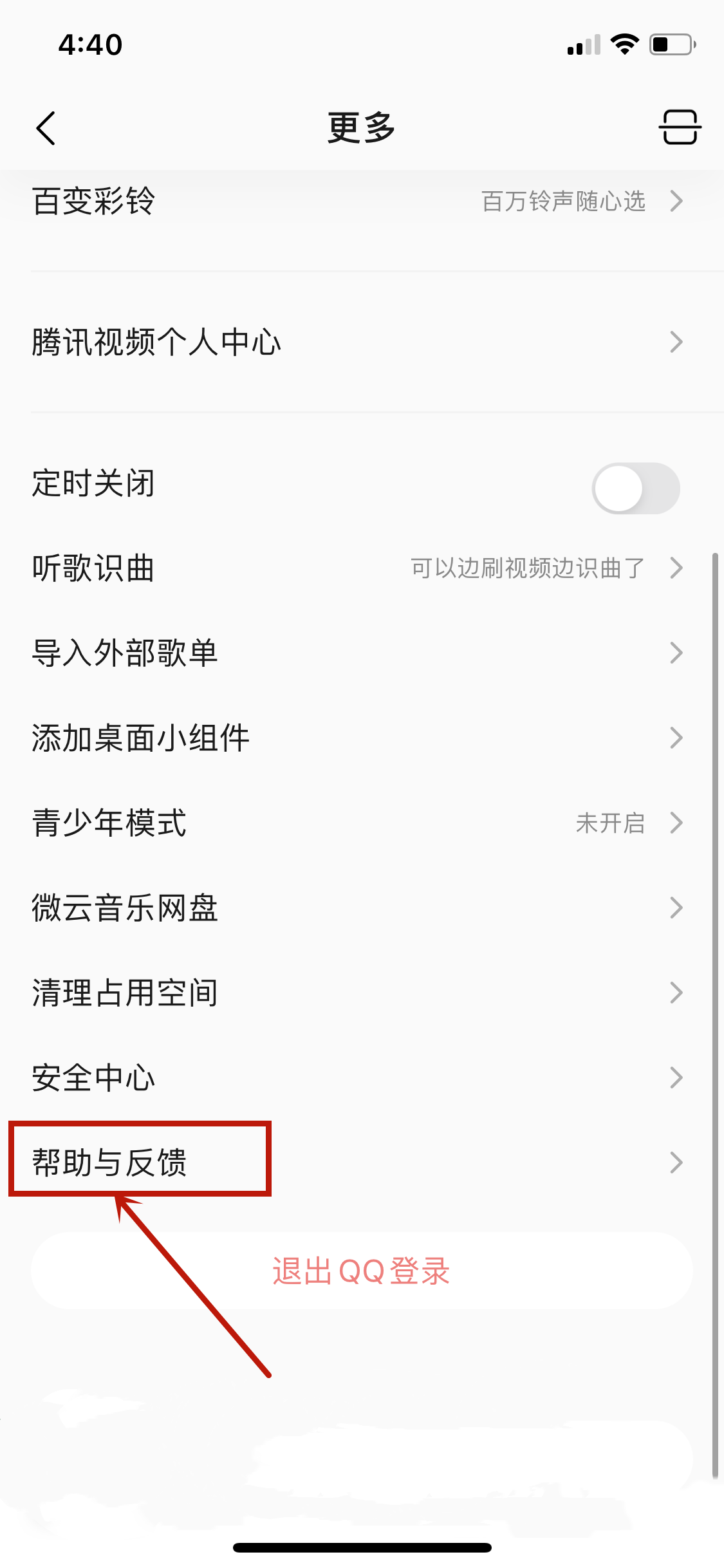Select 导入外部歌单
Viewport: 724px width, 1568px height.
[362, 653]
